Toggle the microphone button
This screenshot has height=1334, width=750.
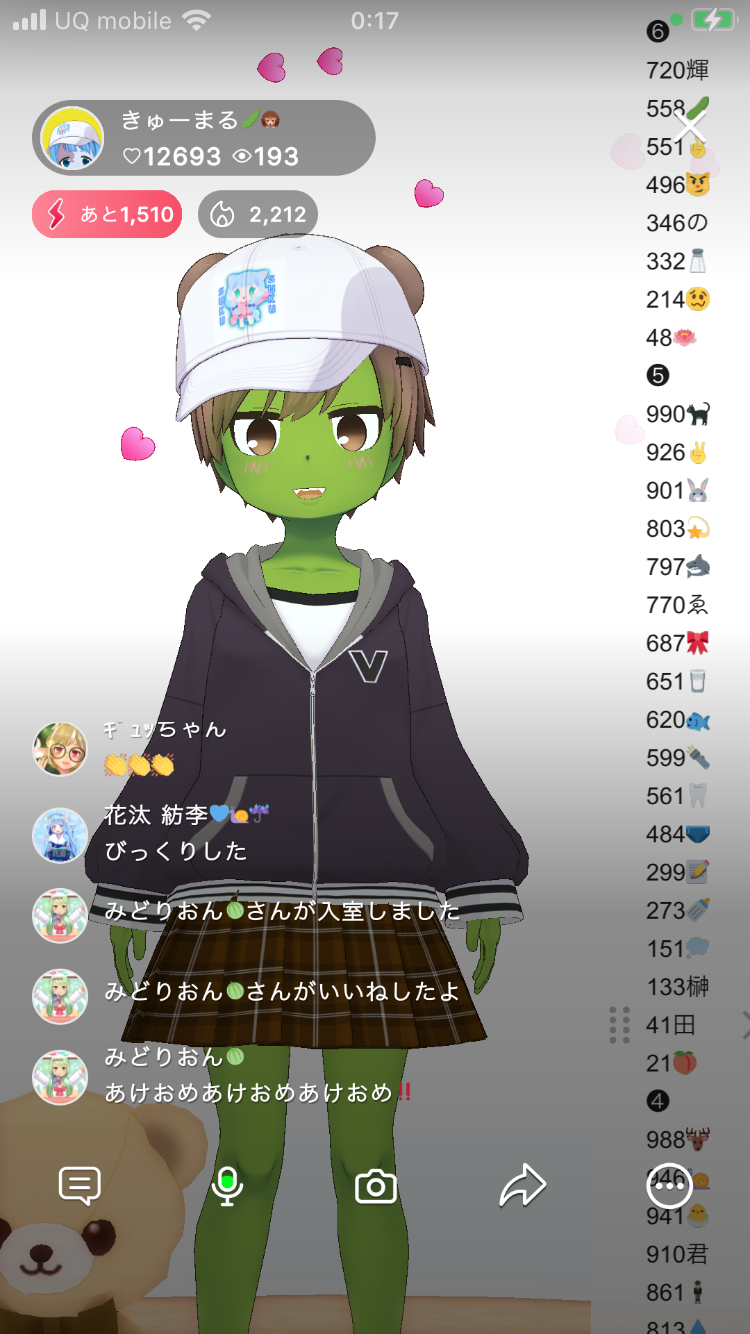pyautogui.click(x=227, y=1186)
